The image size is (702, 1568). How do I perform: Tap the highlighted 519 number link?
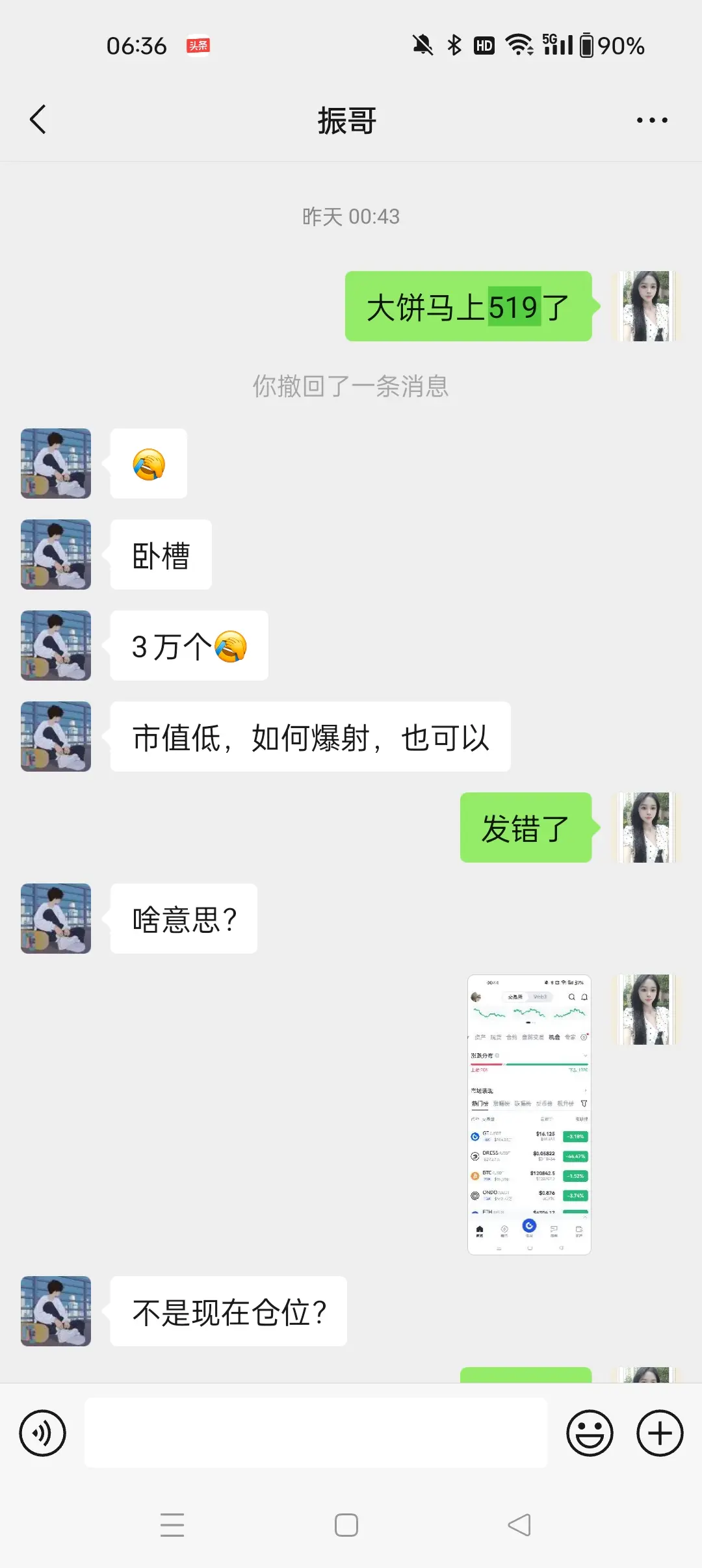coord(513,307)
